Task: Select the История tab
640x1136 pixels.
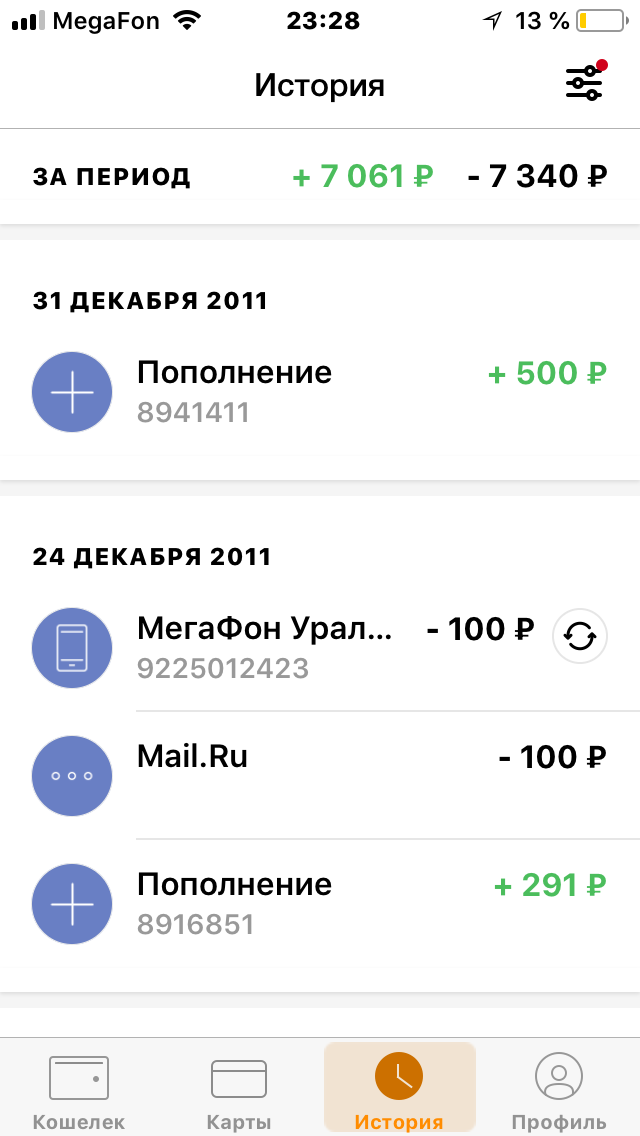Action: (399, 1092)
